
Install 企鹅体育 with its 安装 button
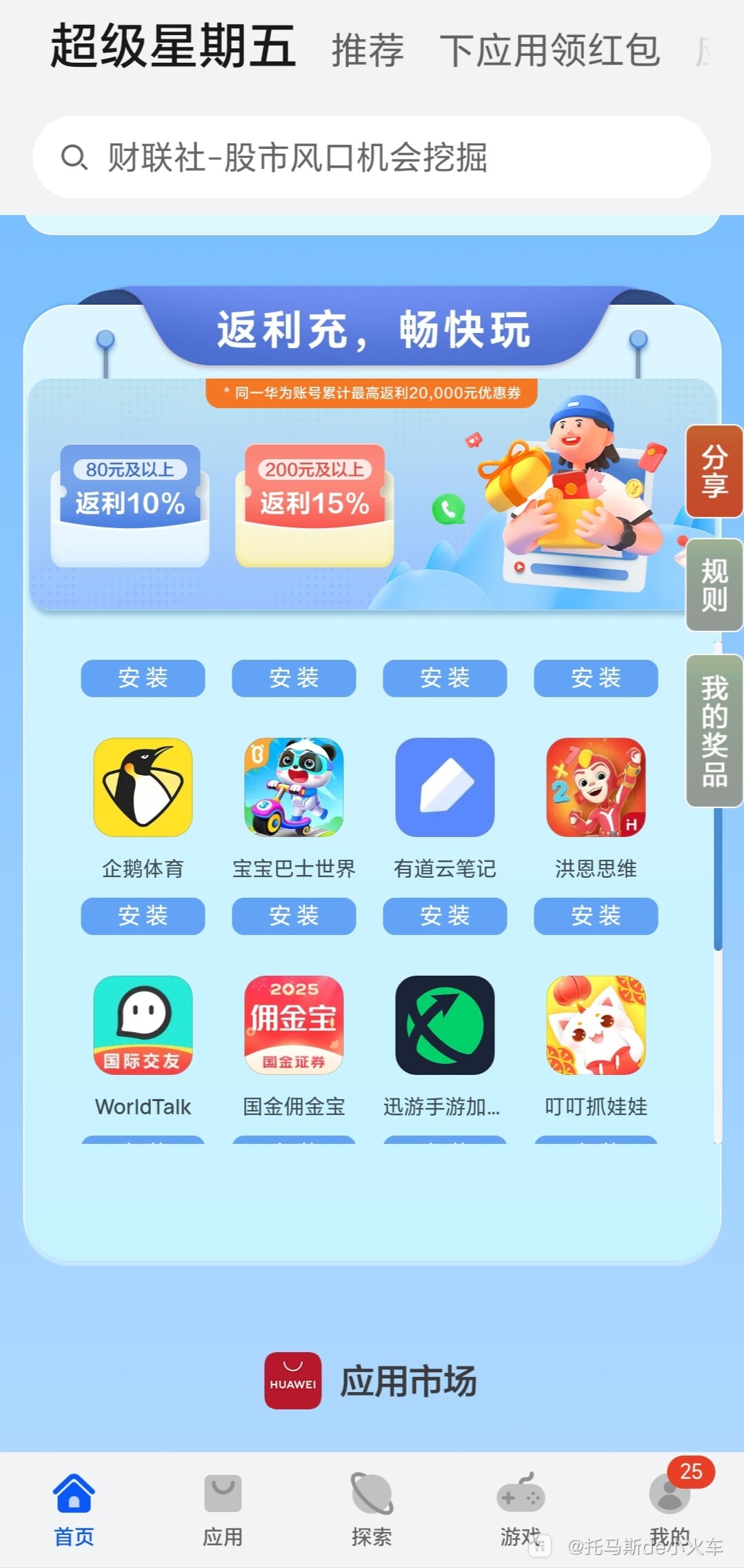143,916
